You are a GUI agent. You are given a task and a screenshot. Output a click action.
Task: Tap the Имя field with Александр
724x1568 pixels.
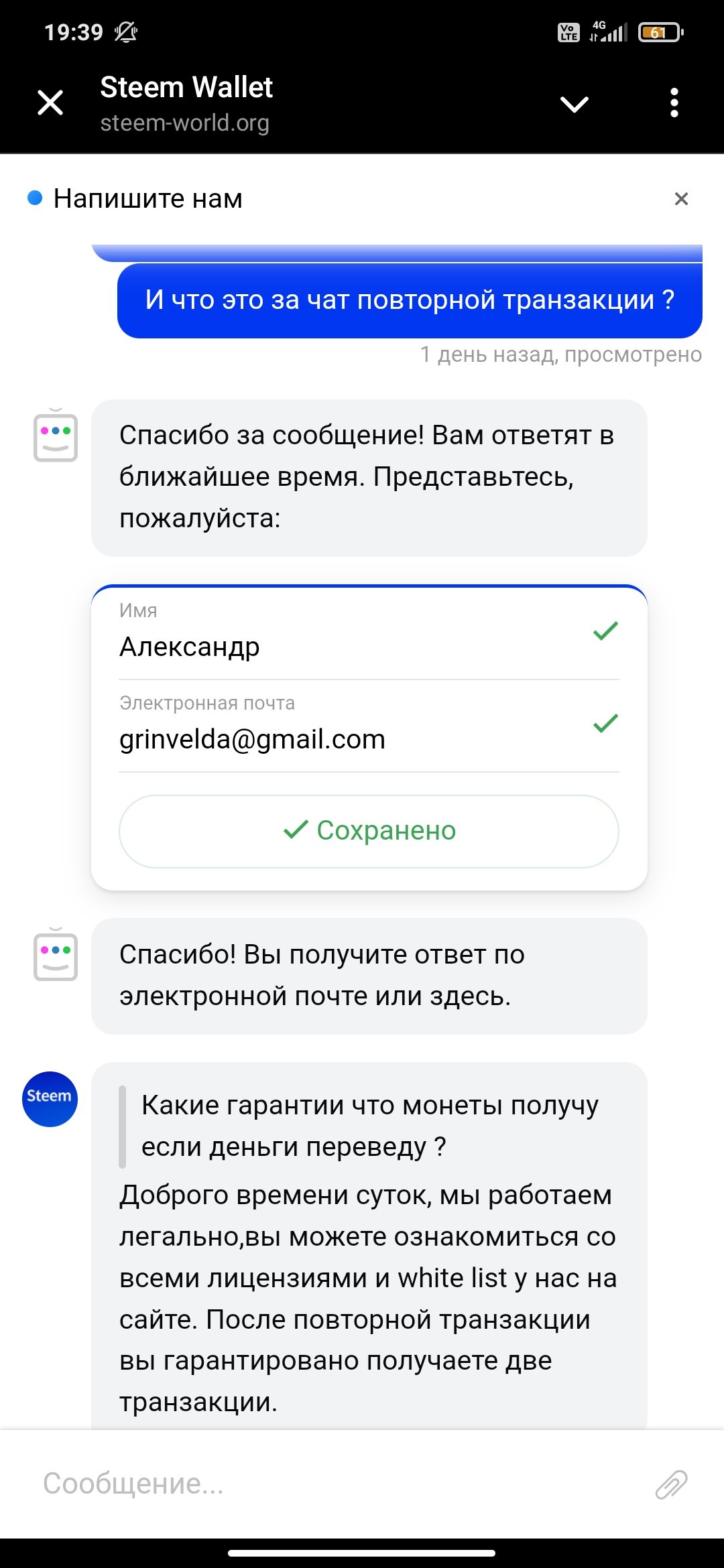tap(369, 634)
